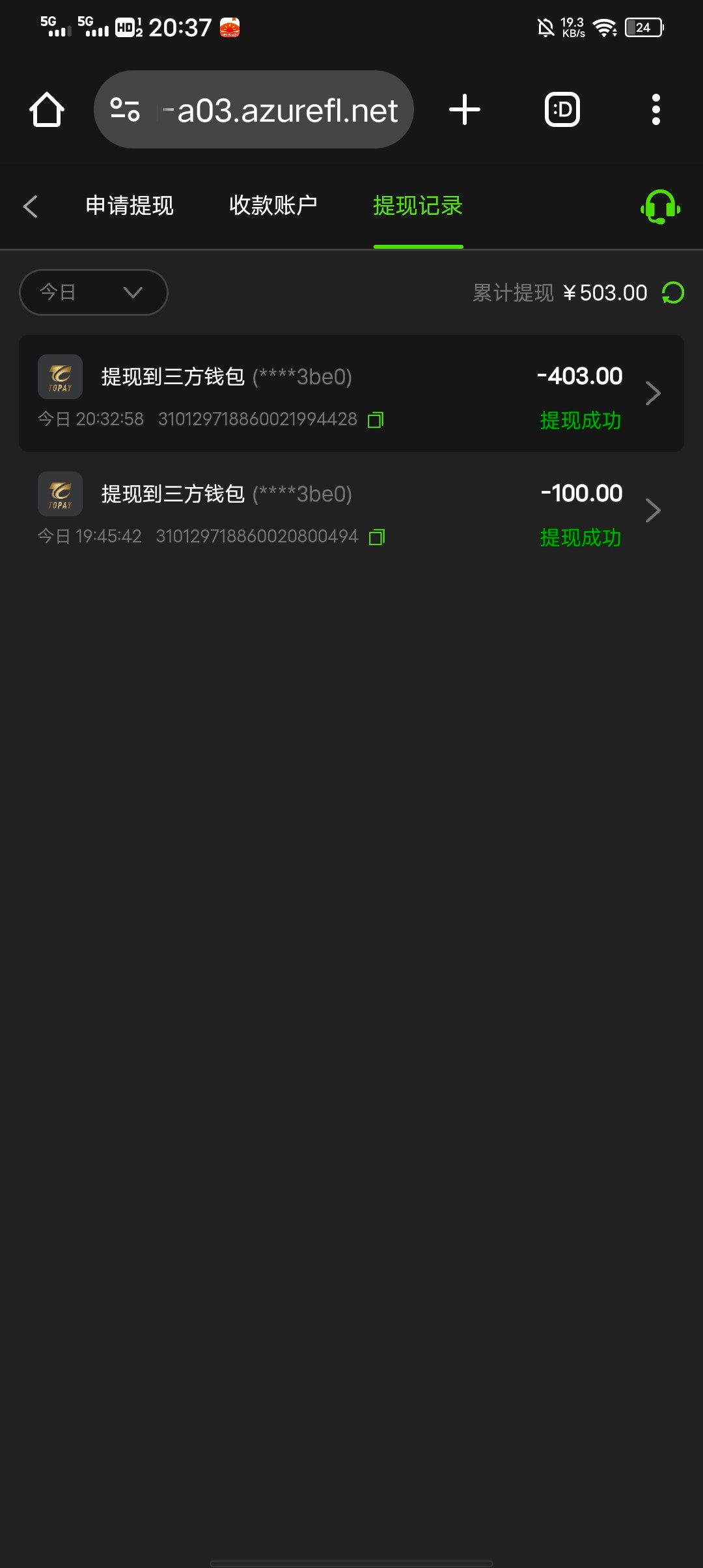This screenshot has width=703, height=1568.
Task: Go back with the left arrow
Action: coord(30,206)
